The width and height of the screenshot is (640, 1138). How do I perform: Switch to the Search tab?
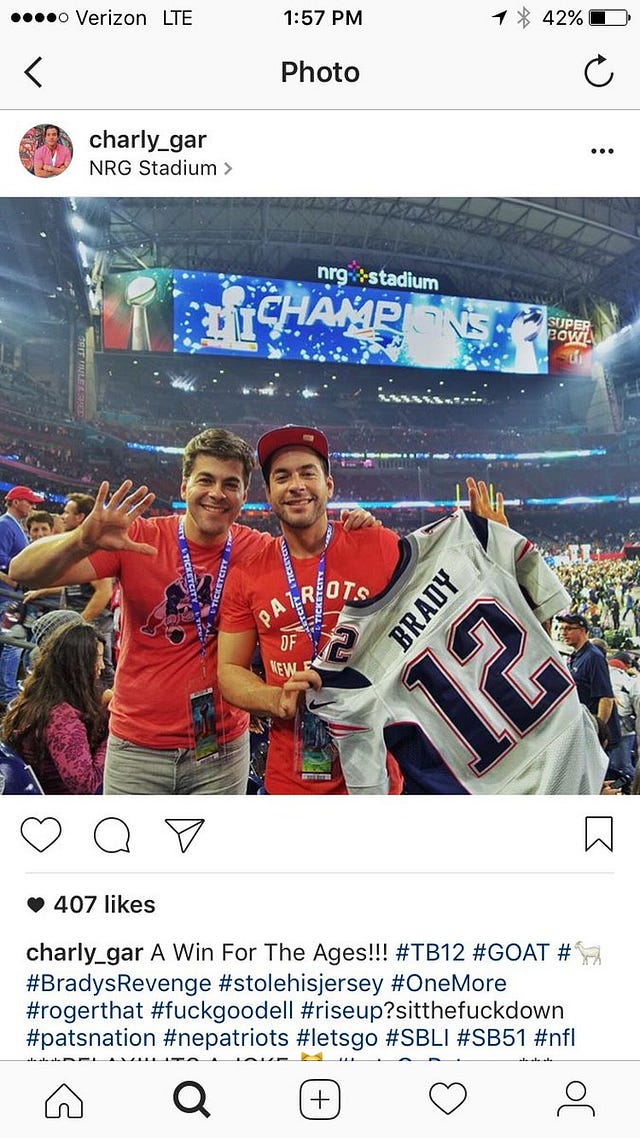(x=192, y=1100)
